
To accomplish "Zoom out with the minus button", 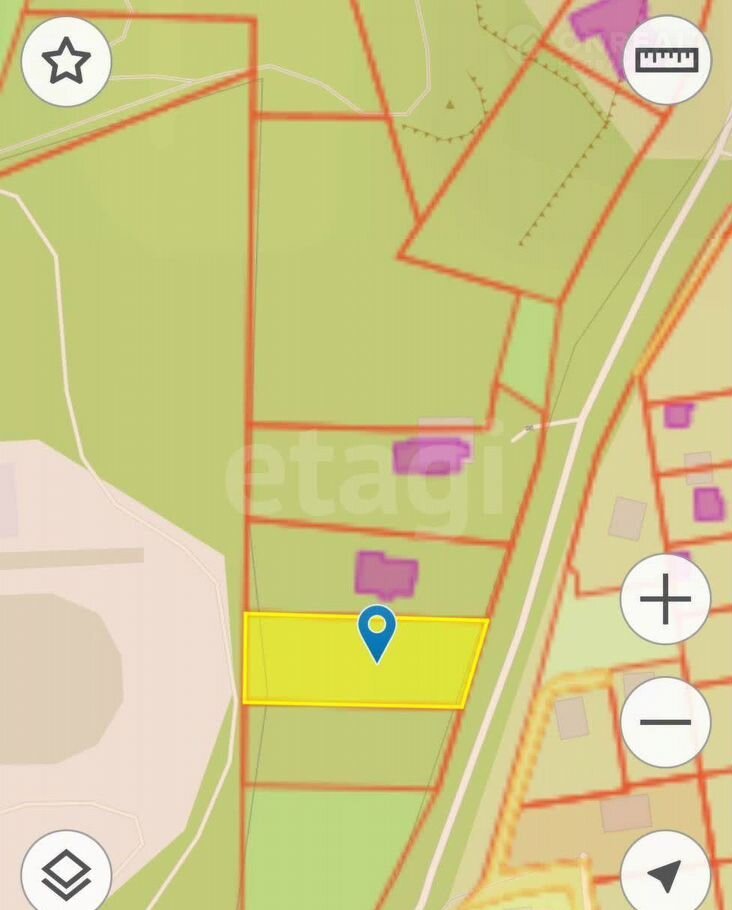I will [x=665, y=721].
